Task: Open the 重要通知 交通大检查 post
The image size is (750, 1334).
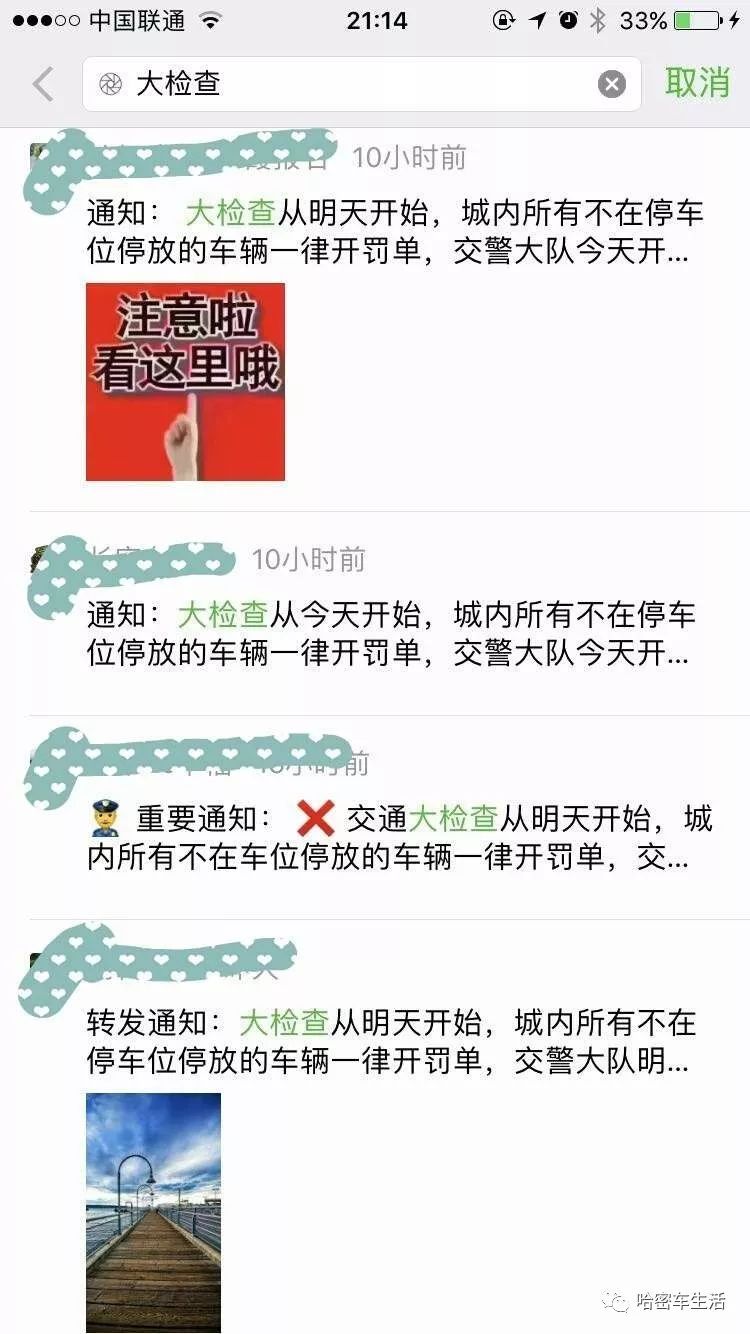Action: (400, 838)
